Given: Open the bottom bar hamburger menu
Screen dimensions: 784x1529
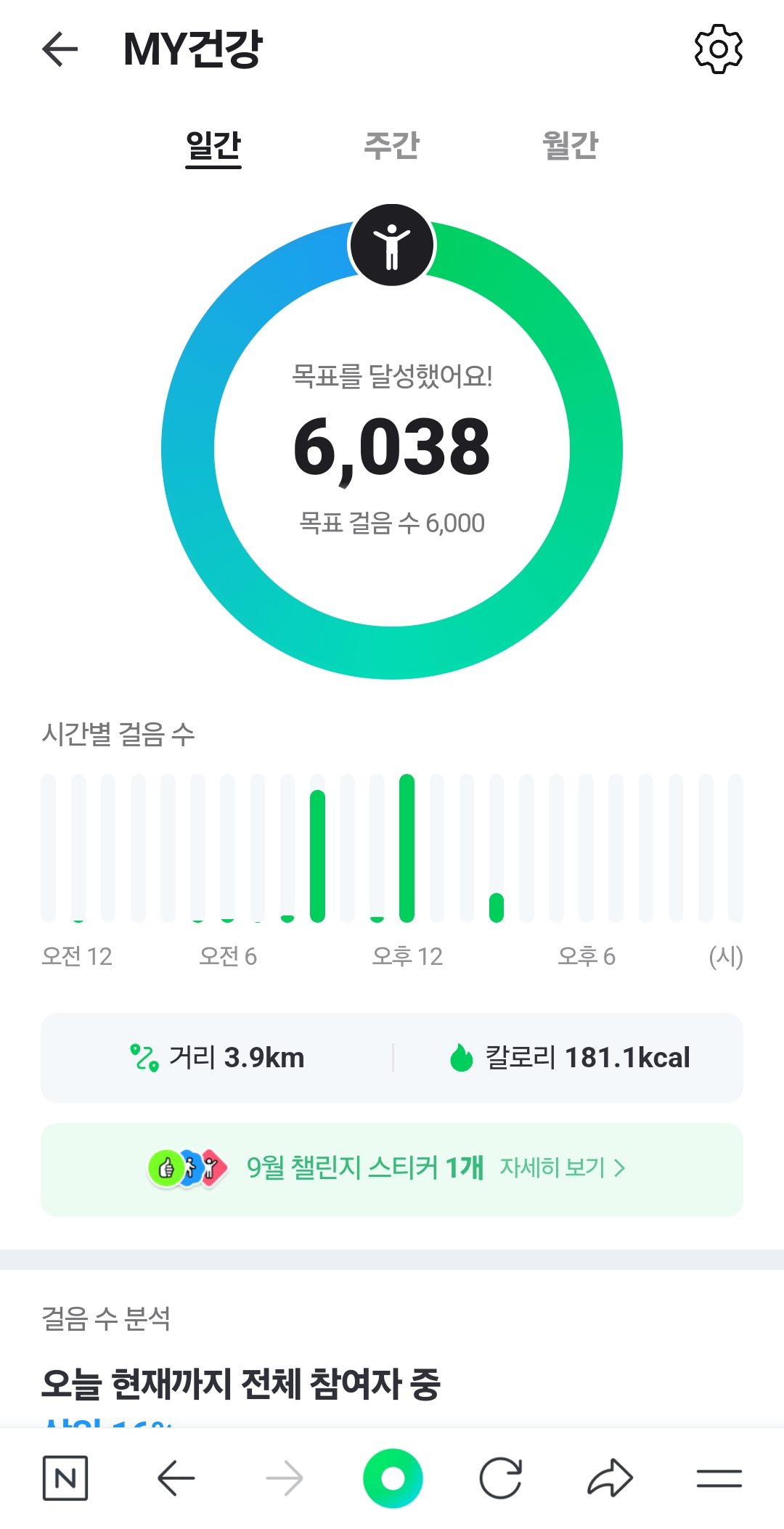Looking at the screenshot, I should pos(719,1478).
